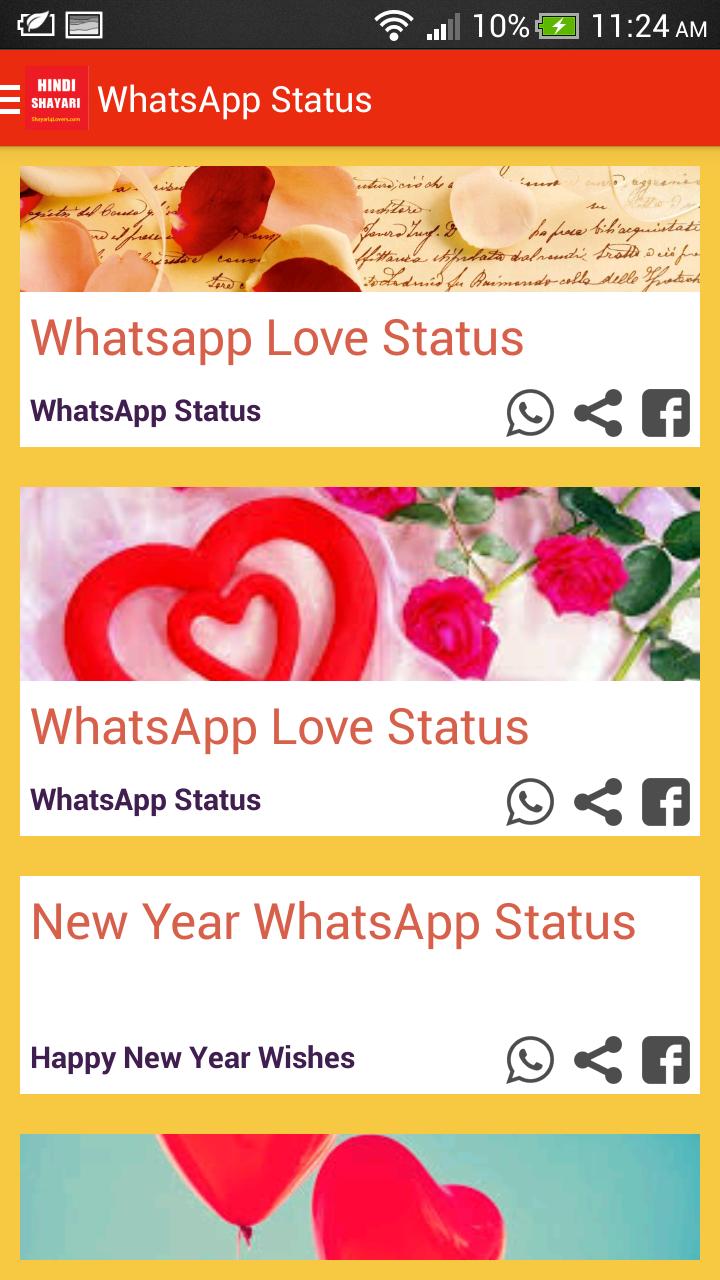The width and height of the screenshot is (720, 1280).
Task: Send the red-heart love status via WhatsApp
Action: (x=530, y=802)
